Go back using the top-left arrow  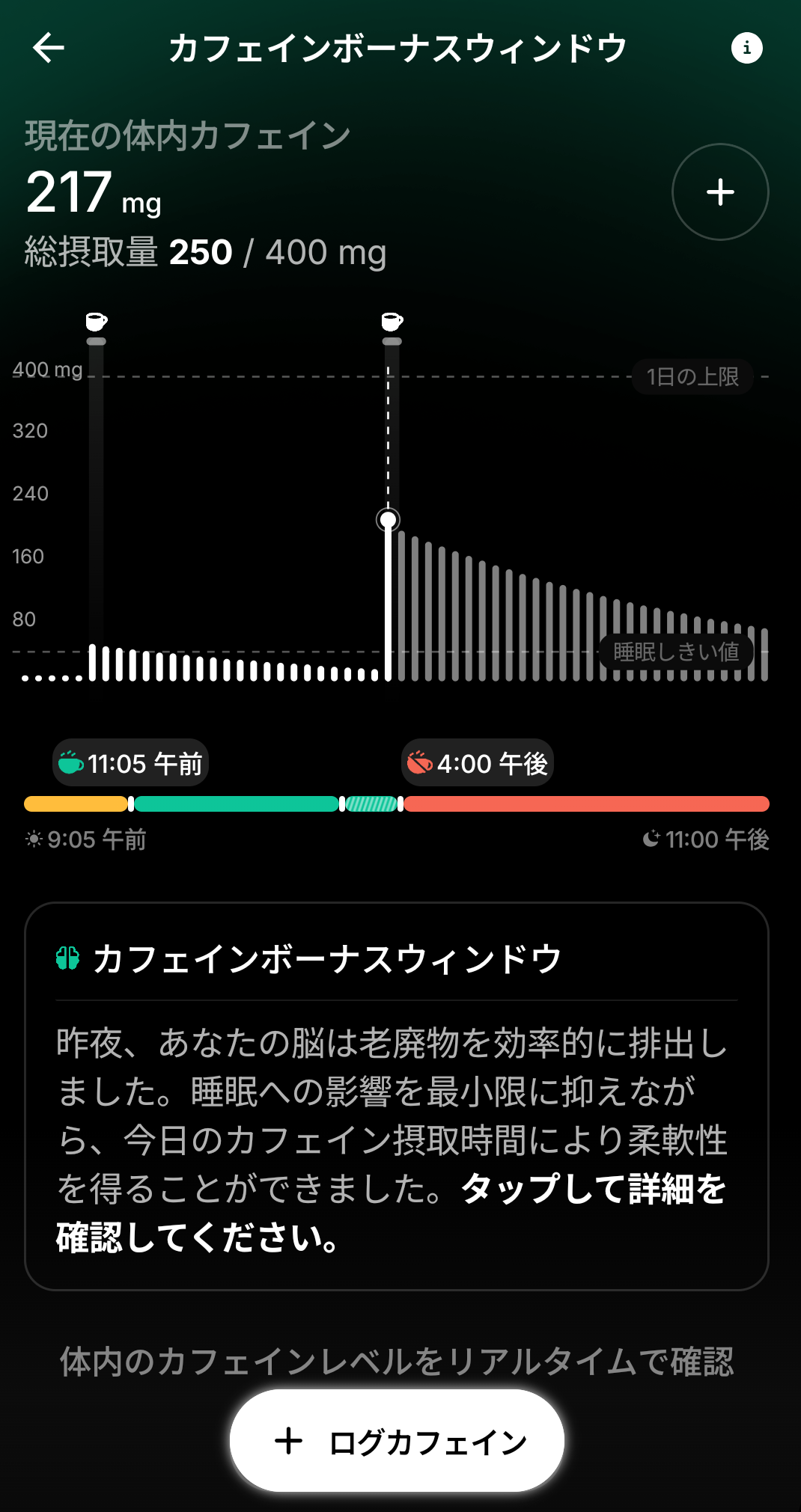coord(49,48)
